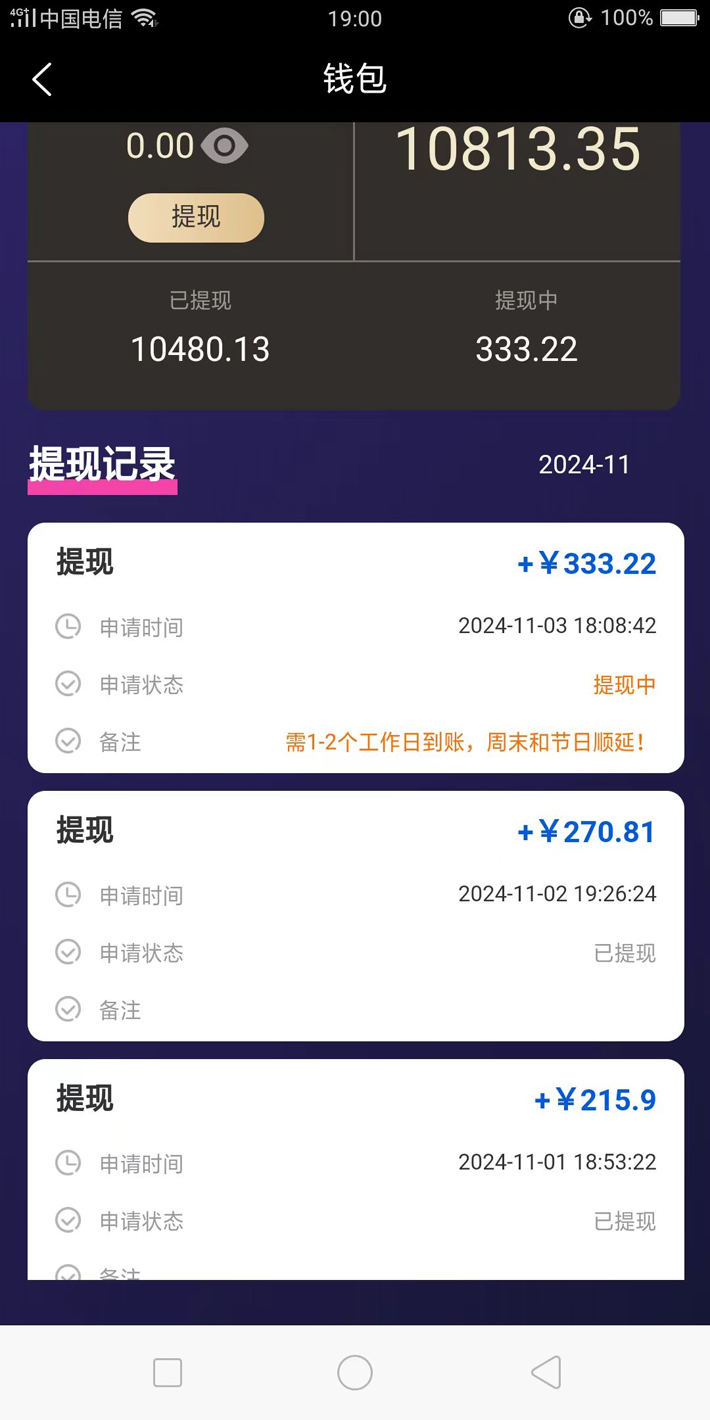Tap the system home button
Viewport: 710px width, 1420px height.
(355, 1372)
